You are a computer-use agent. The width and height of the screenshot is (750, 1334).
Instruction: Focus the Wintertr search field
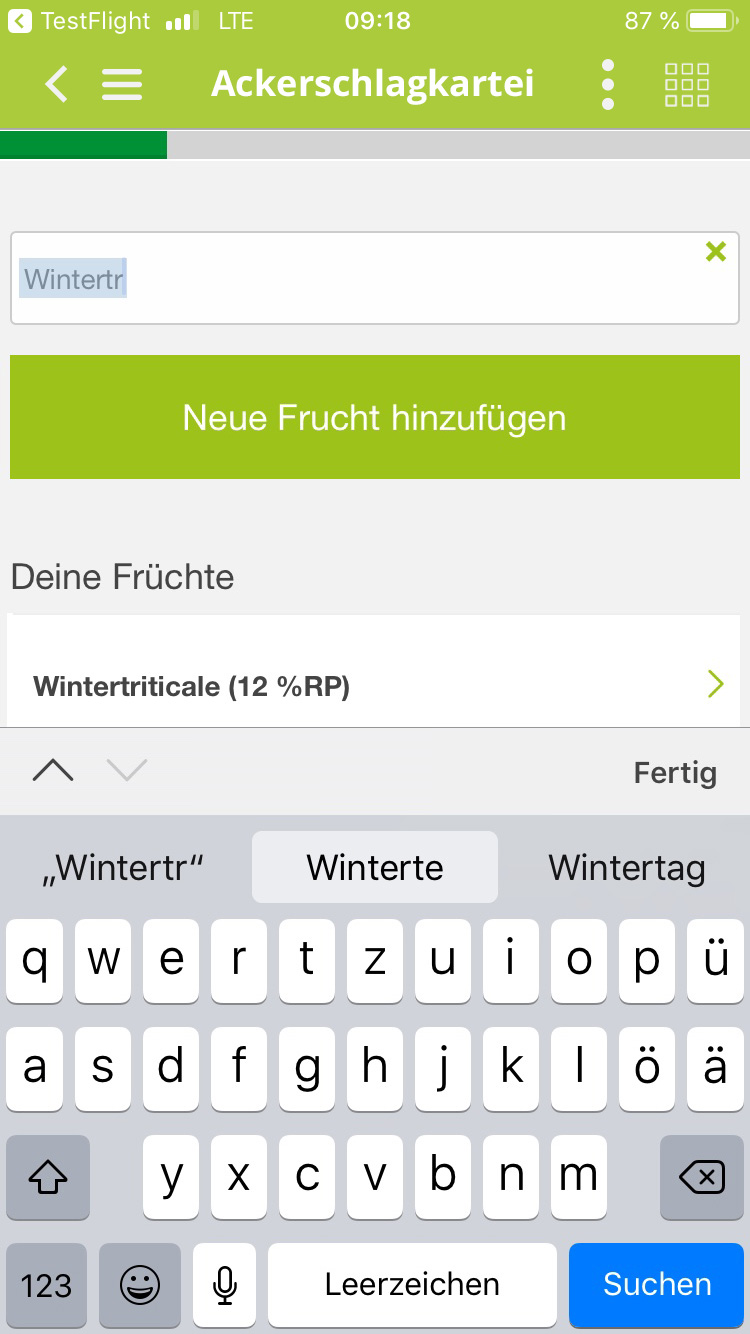375,278
